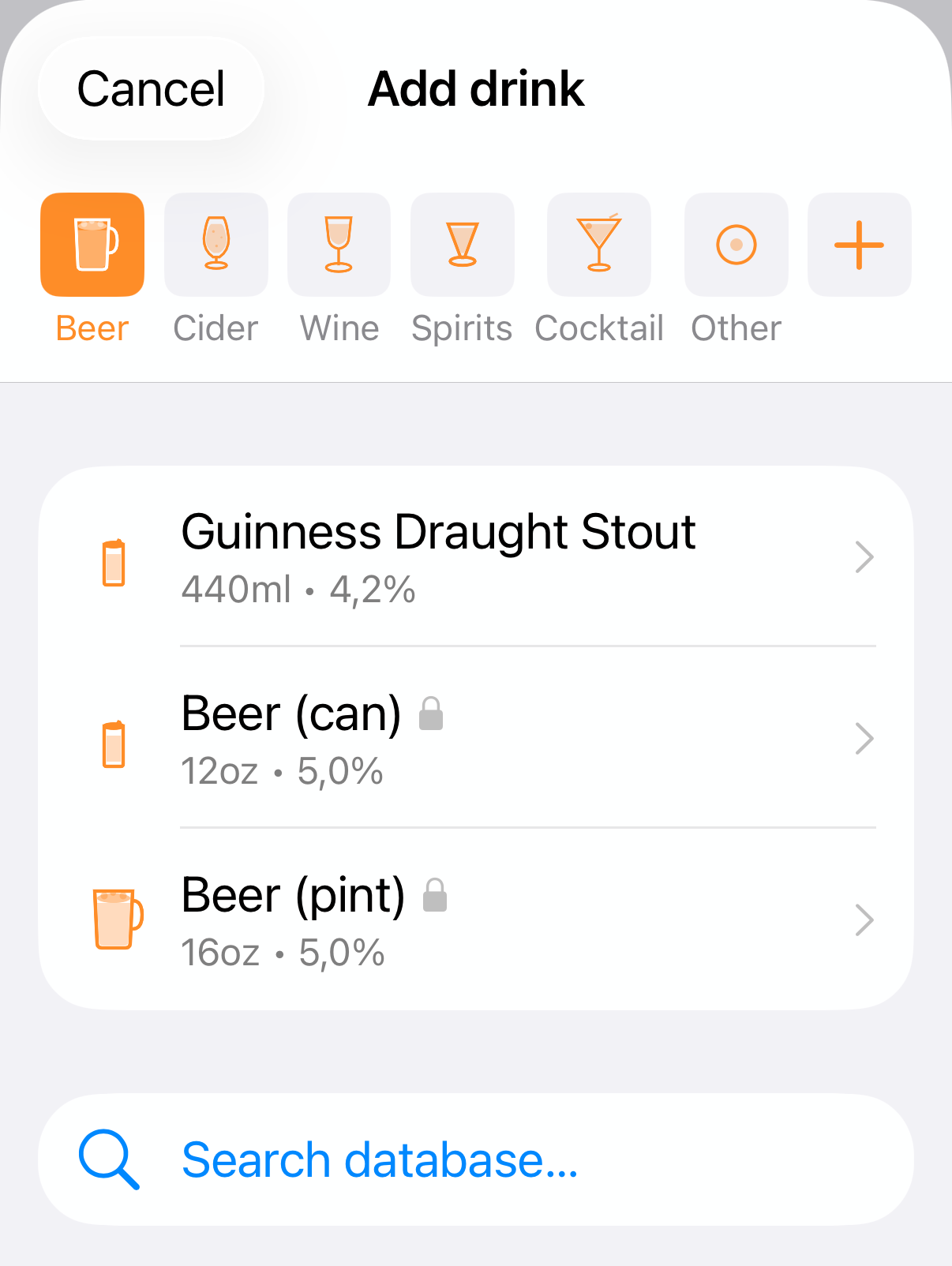Tap the lock icon on Beer (can)
Viewport: 952px width, 1266px height.
[x=431, y=714]
